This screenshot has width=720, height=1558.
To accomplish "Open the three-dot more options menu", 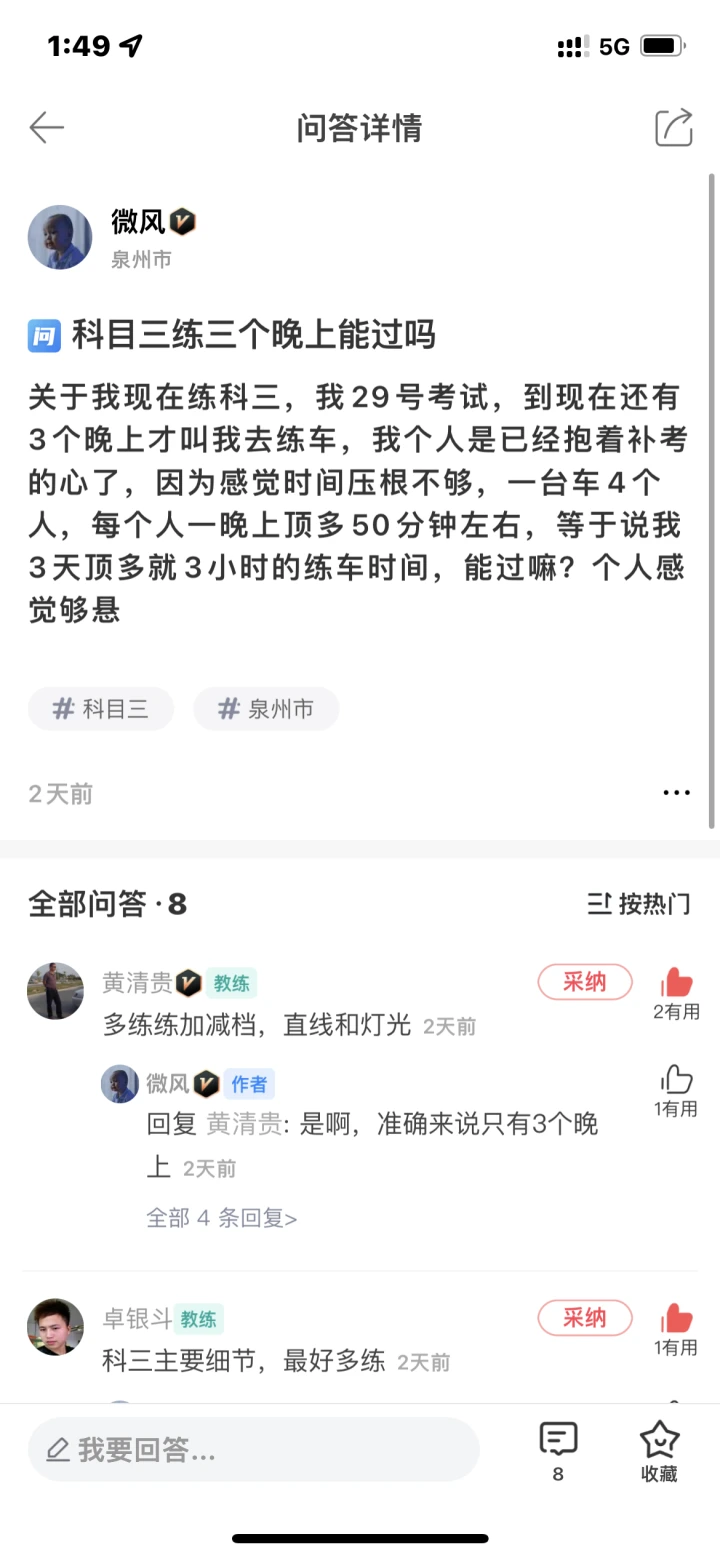I will tap(676, 793).
